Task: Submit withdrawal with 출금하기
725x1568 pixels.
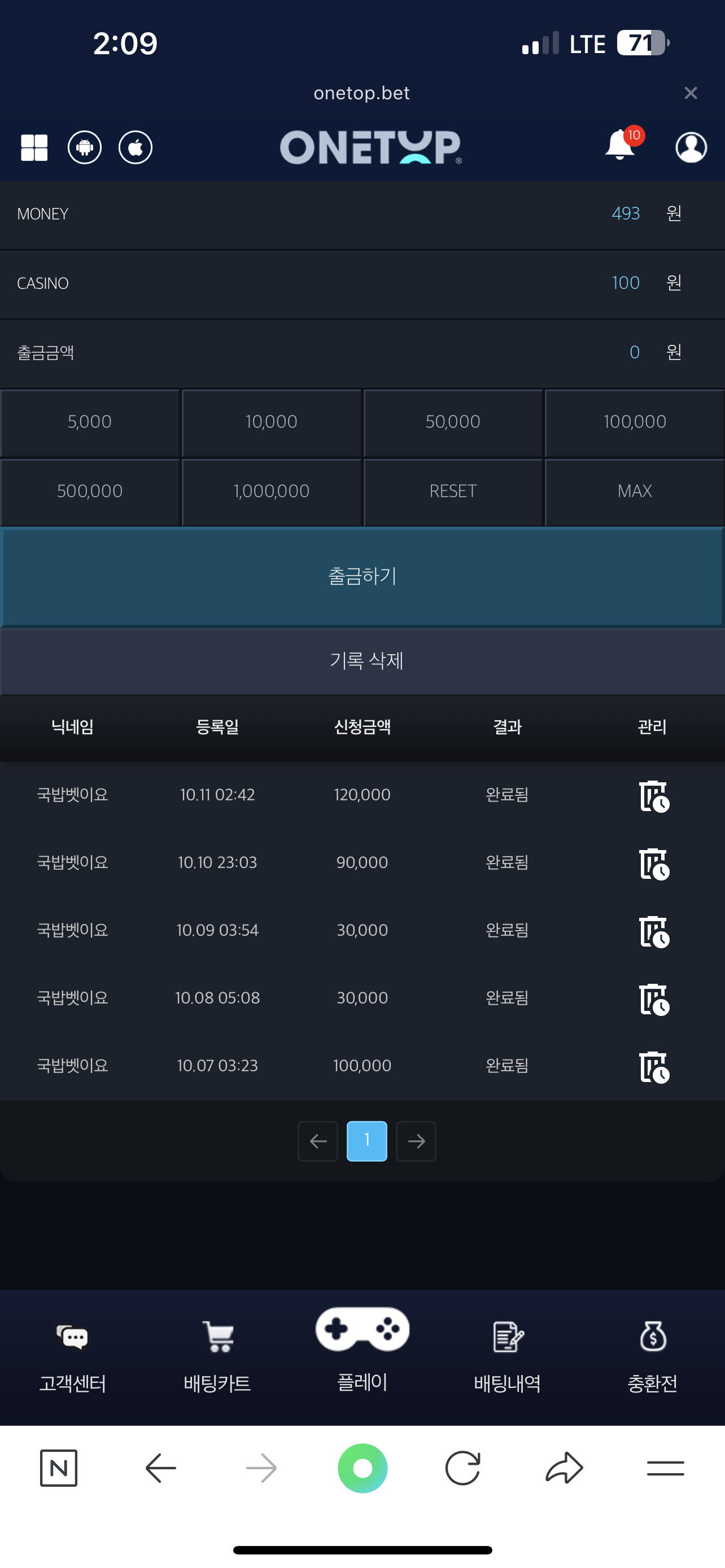Action: pyautogui.click(x=362, y=577)
